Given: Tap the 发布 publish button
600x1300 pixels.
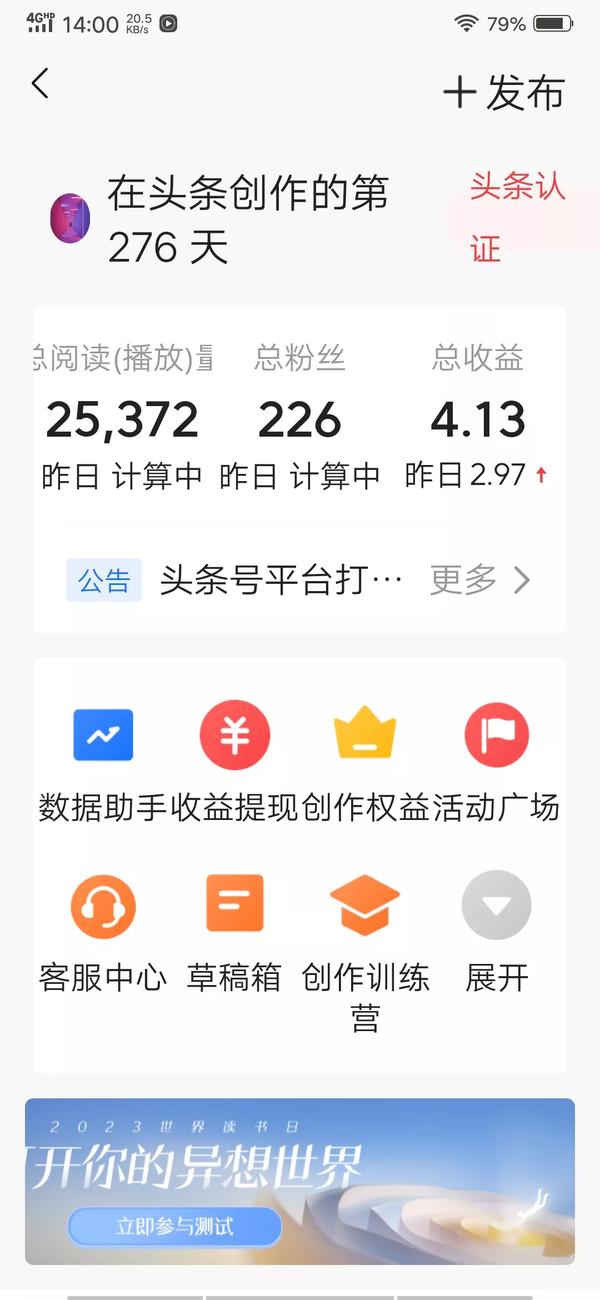Looking at the screenshot, I should coord(504,93).
